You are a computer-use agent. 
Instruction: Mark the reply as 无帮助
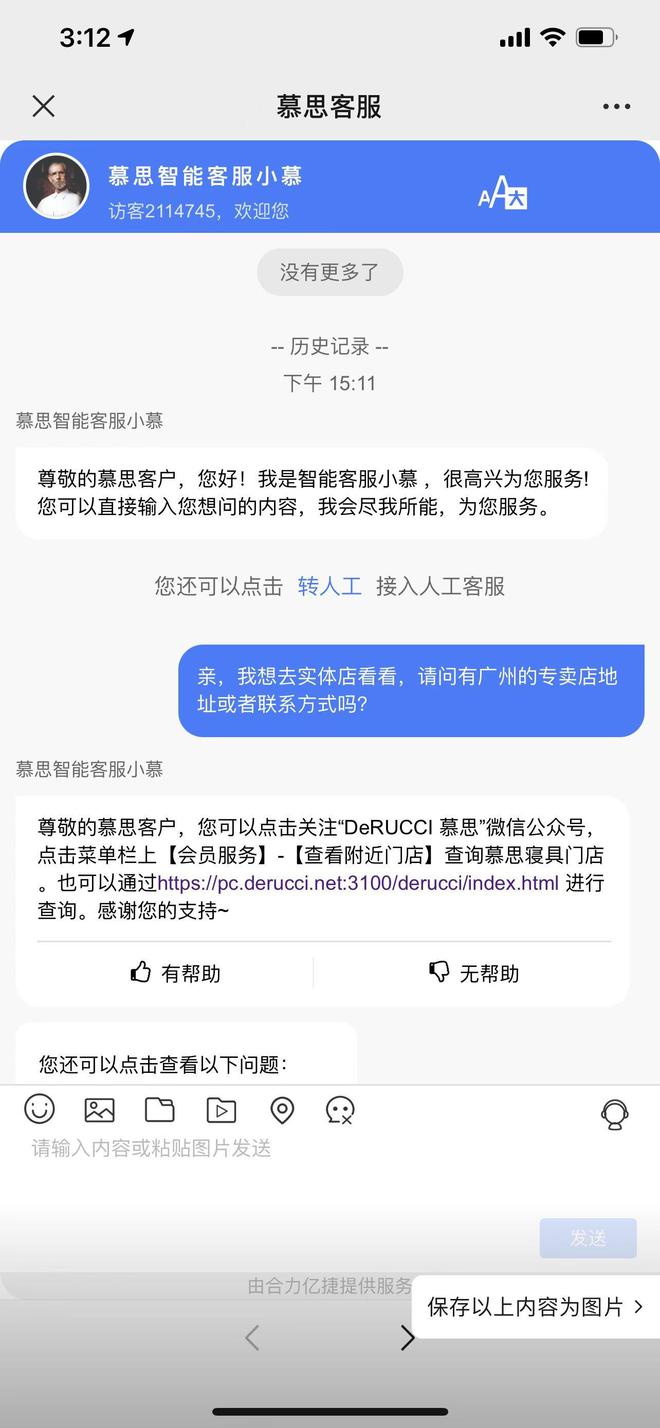point(474,973)
